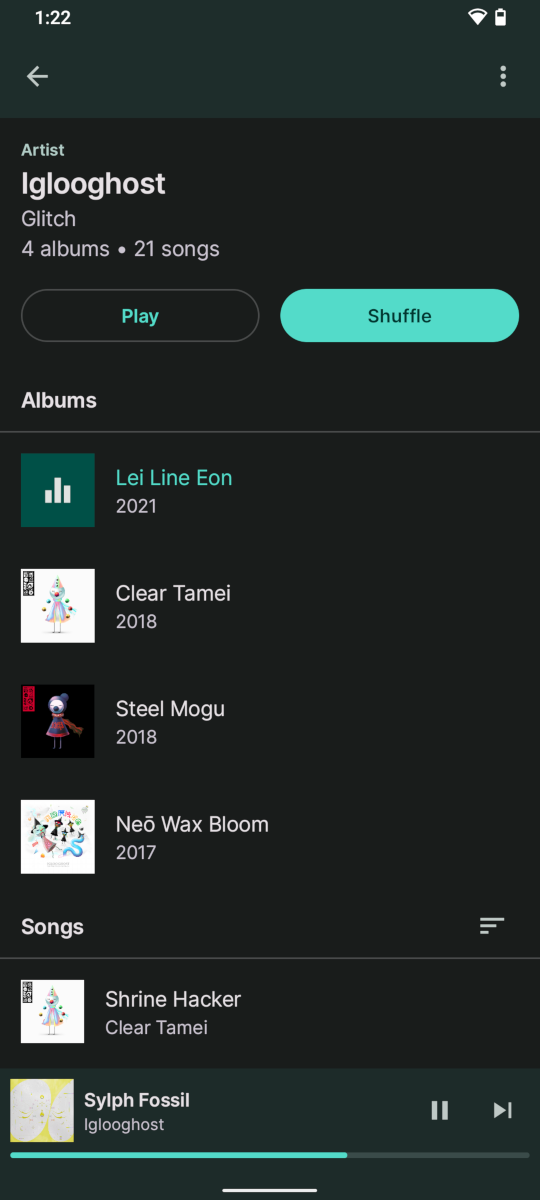Open the Clear Tamei album
Screen dimensions: 540x1200
270,606
